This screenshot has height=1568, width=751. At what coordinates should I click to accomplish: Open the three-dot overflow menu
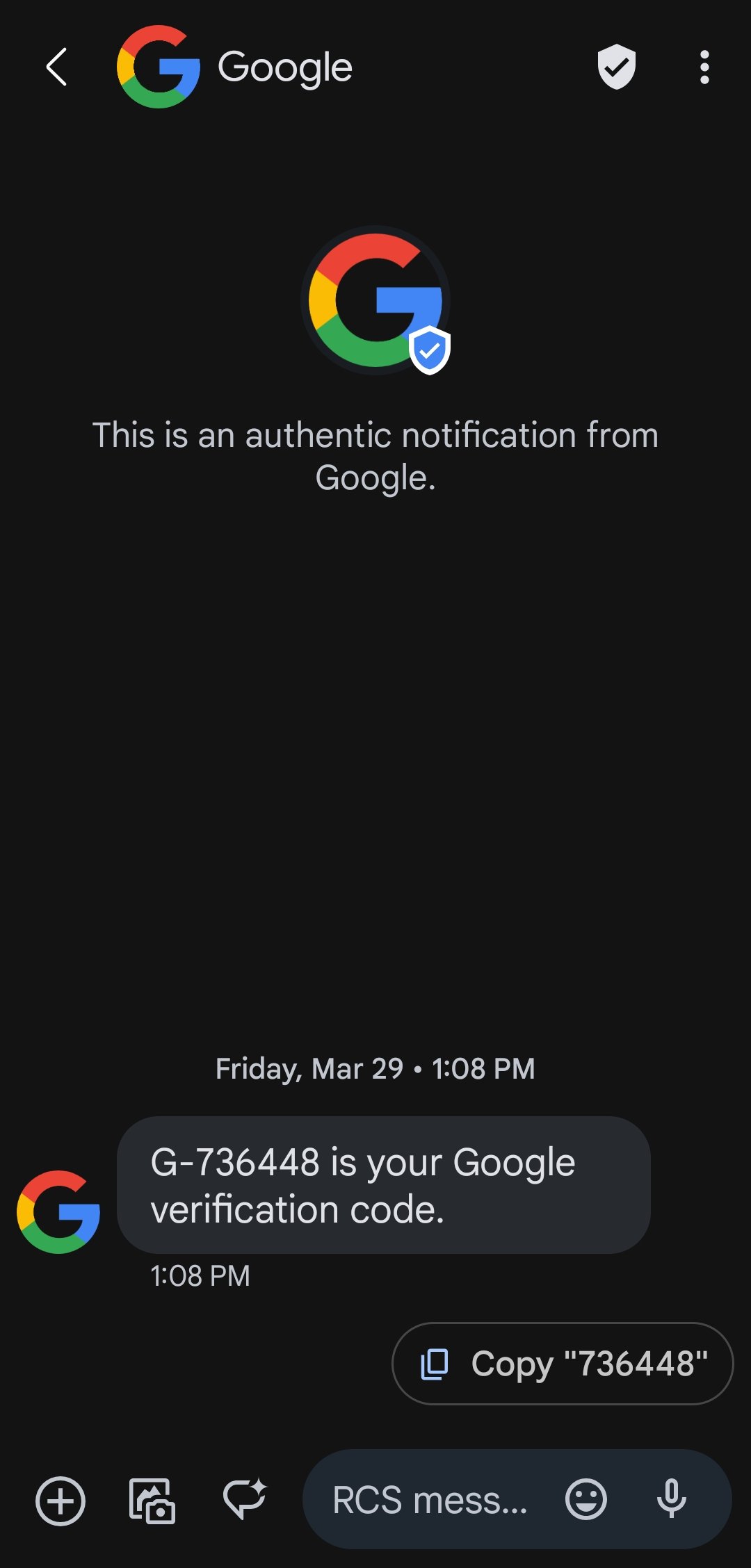[704, 67]
